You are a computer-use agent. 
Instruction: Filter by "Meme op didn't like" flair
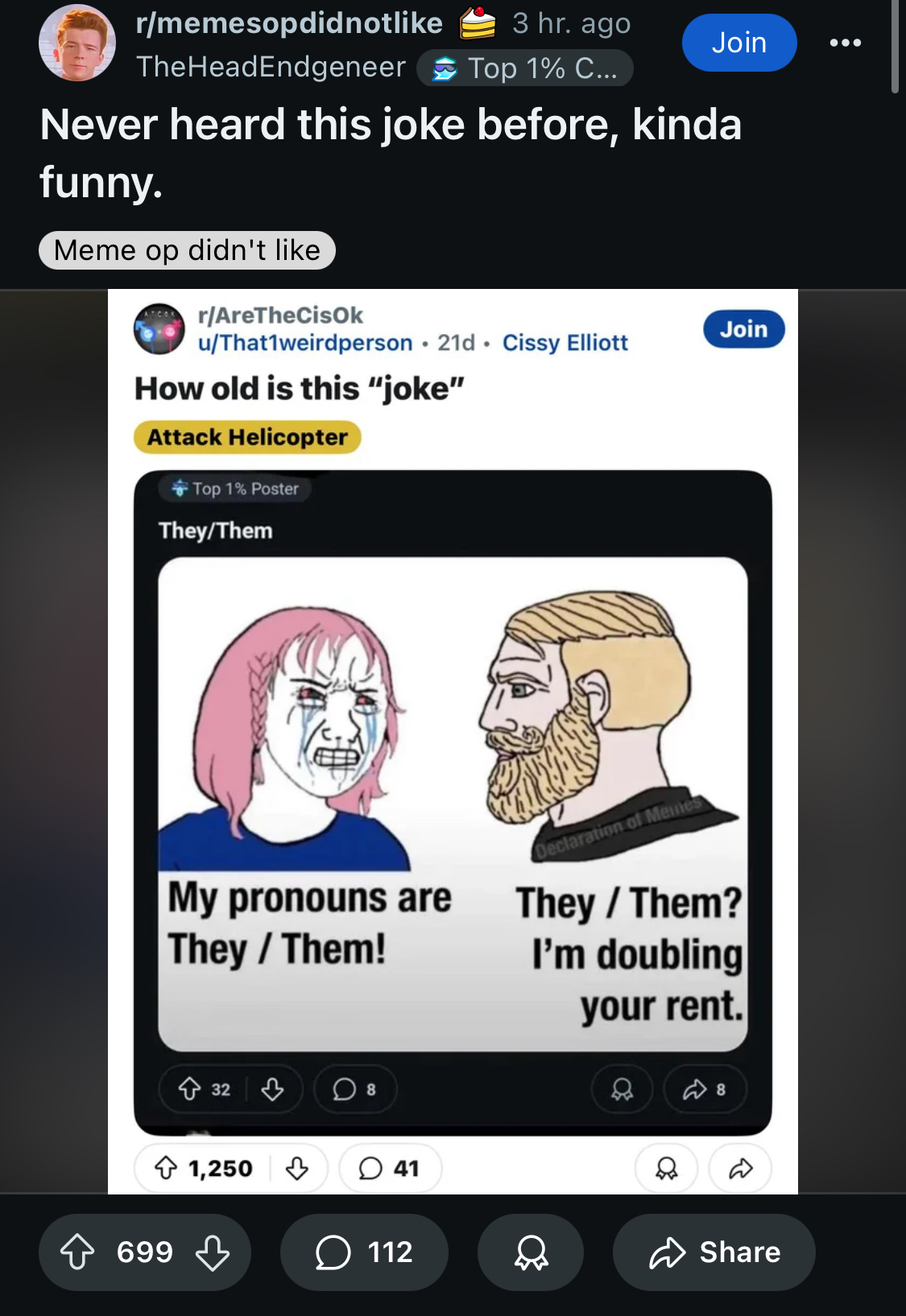tap(187, 250)
